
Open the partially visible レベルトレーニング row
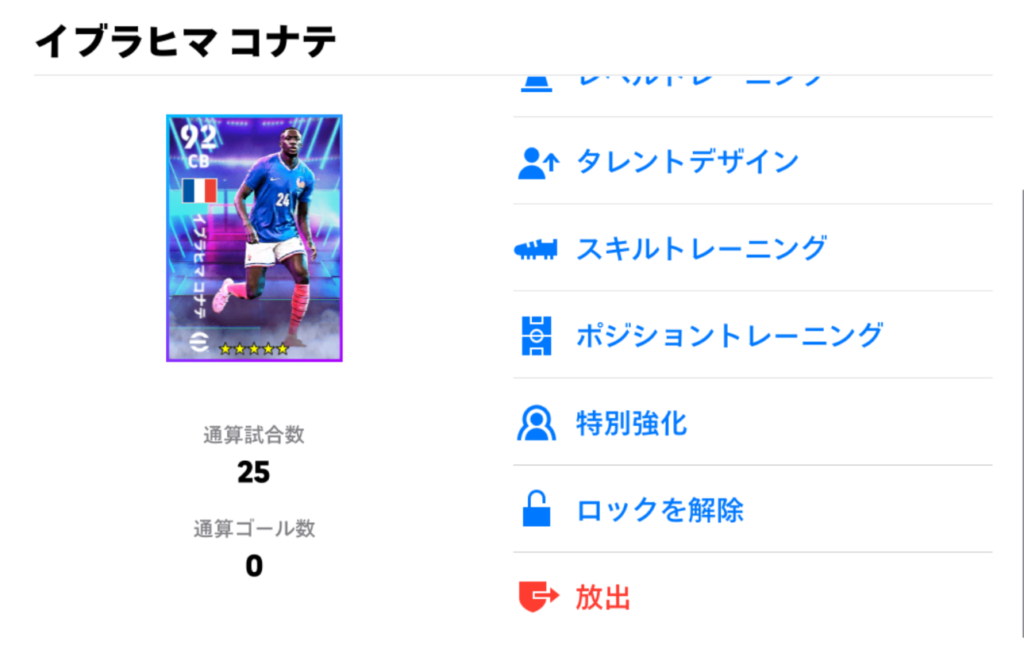700,82
